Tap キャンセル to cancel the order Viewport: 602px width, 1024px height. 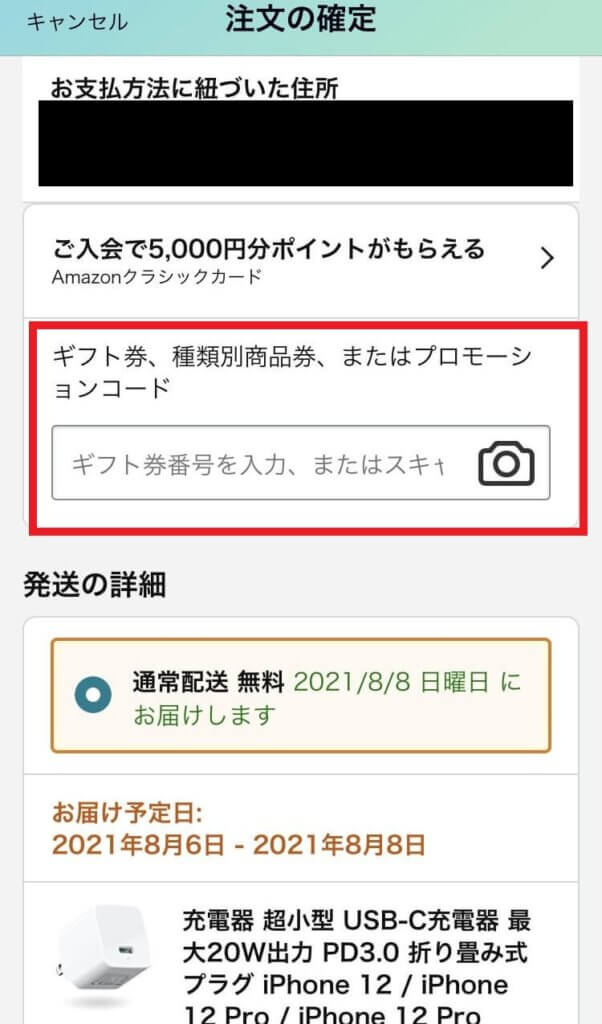click(76, 22)
